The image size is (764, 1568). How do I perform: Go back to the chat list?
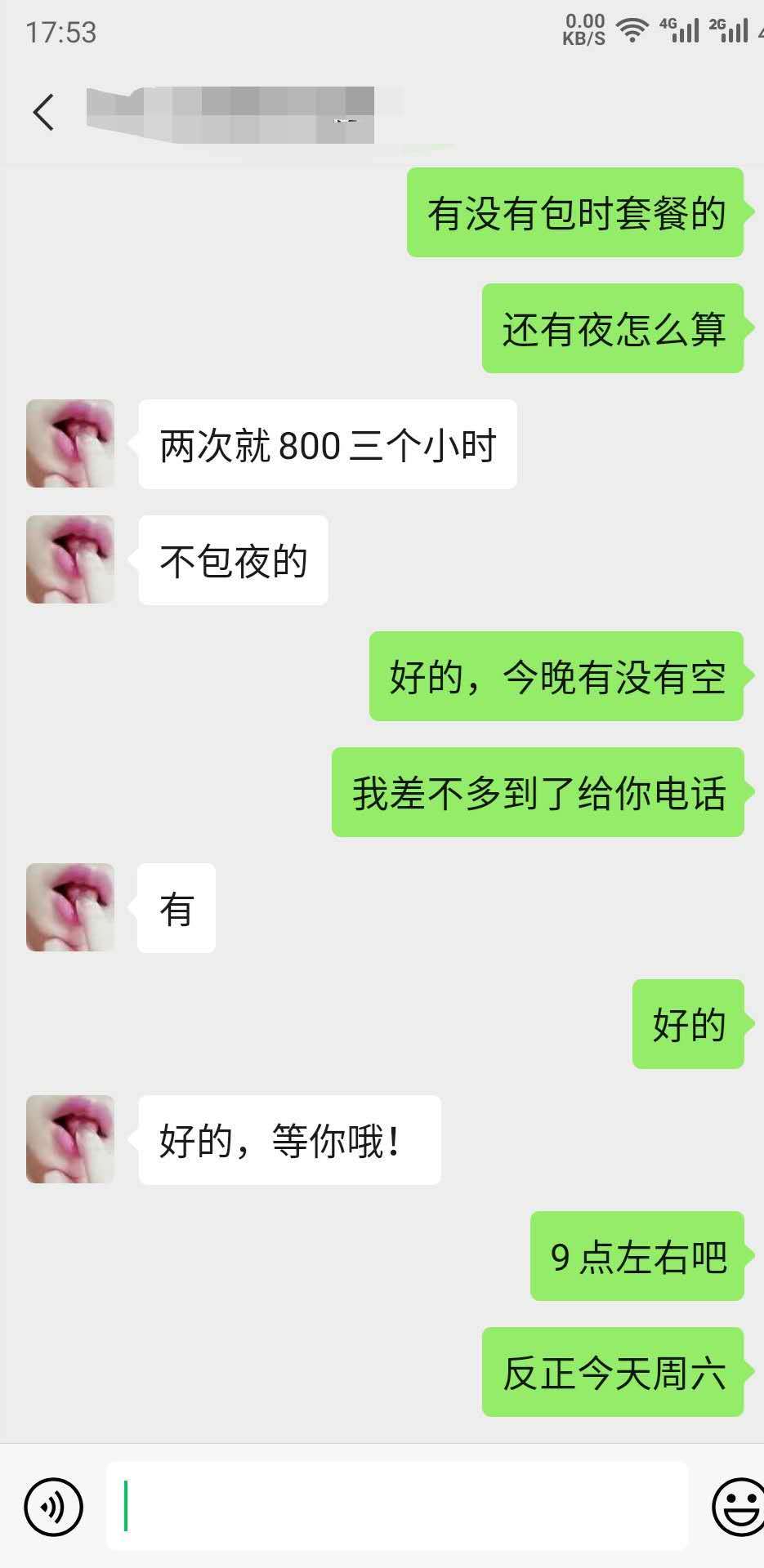pyautogui.click(x=44, y=112)
